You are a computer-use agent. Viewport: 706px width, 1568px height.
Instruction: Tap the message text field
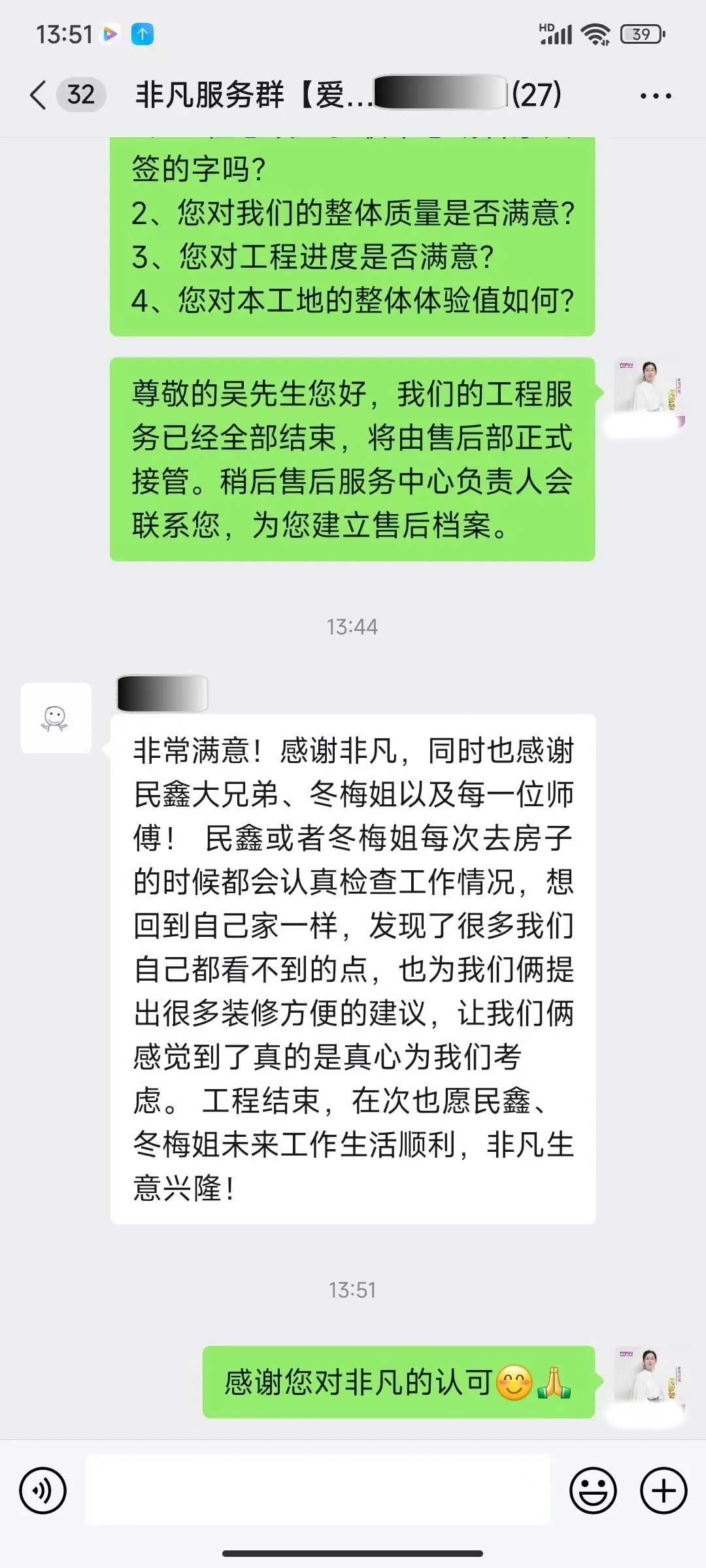(x=318, y=1491)
